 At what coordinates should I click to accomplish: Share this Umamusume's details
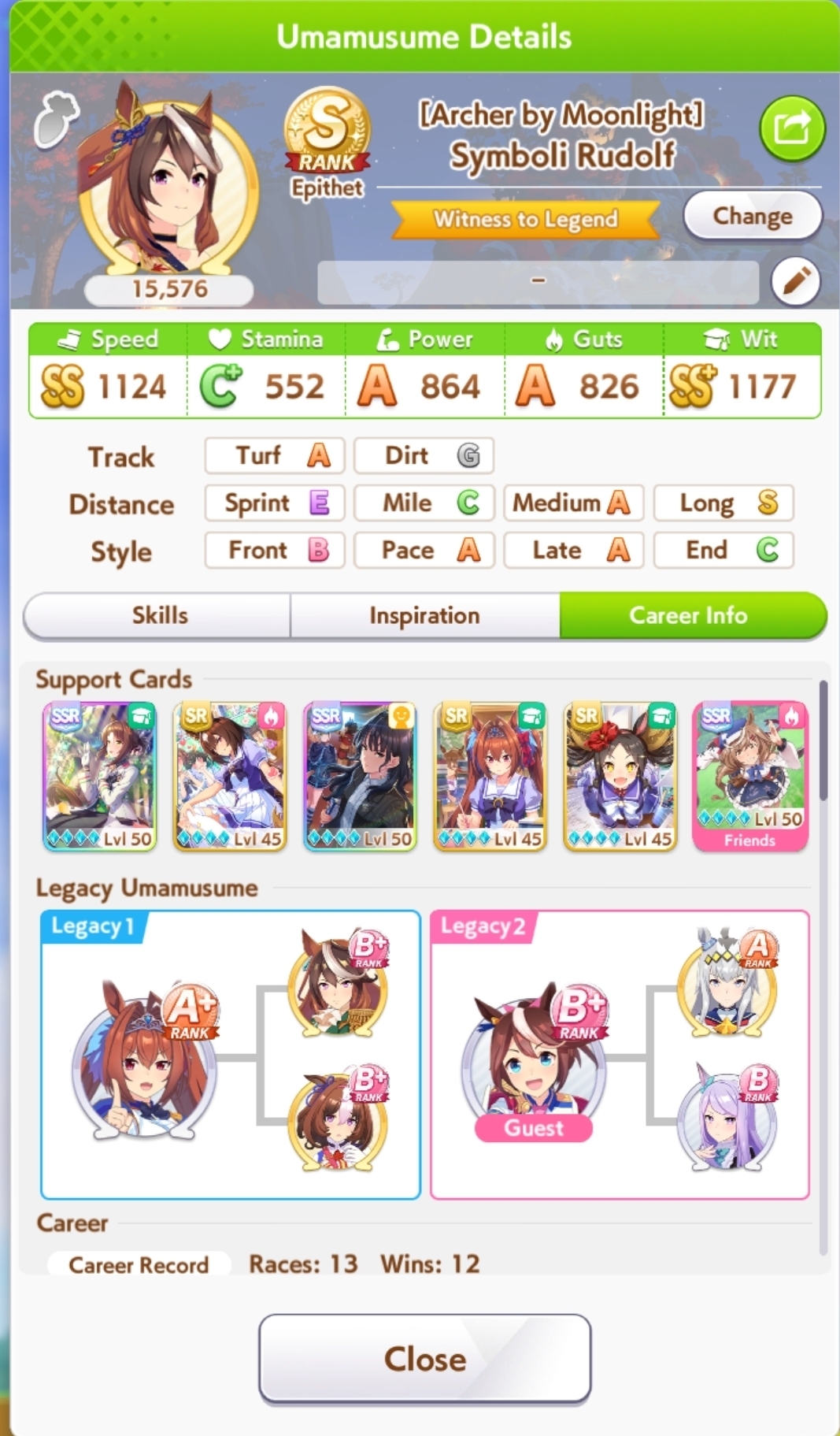point(791,128)
